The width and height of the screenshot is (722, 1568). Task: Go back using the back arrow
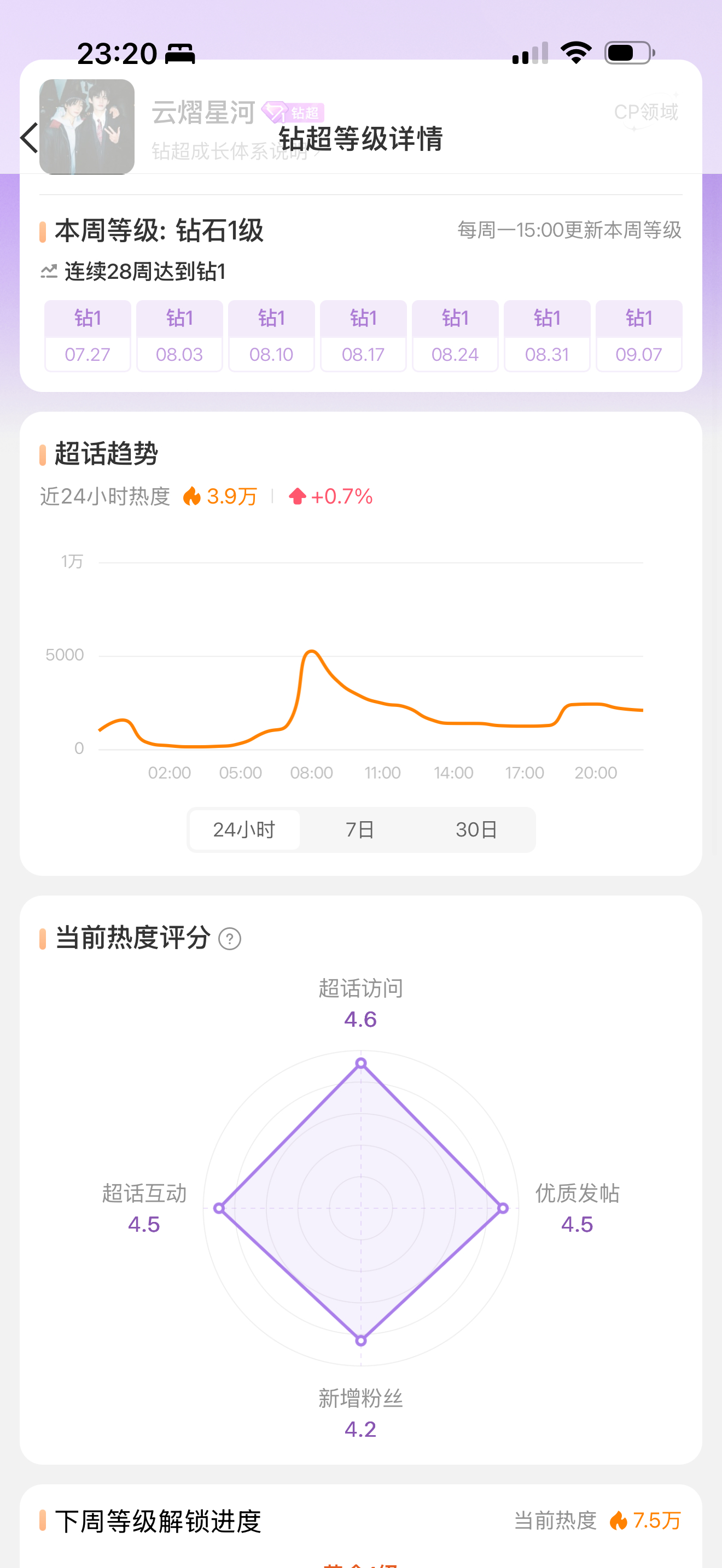point(28,138)
